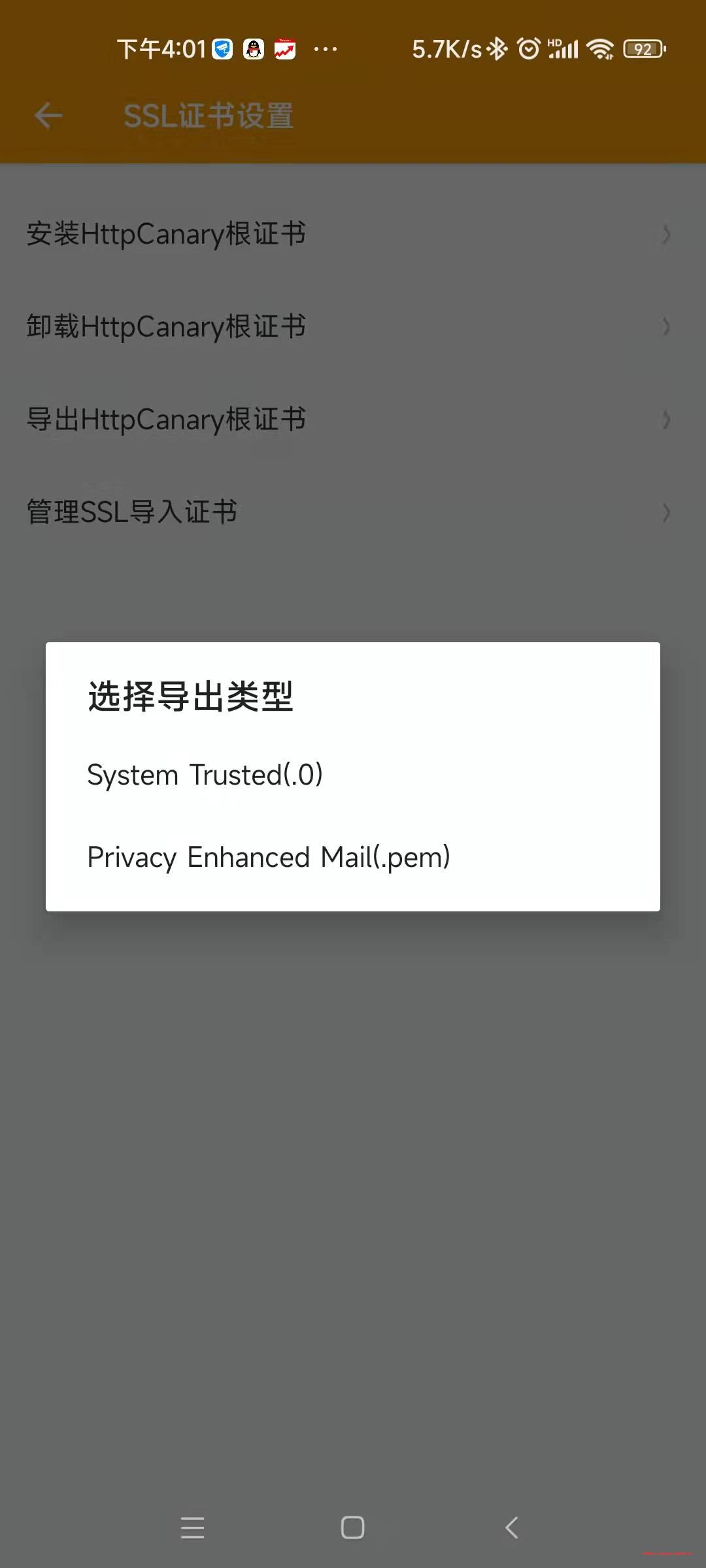The image size is (706, 1568).
Task: Select System Trusted(.0) export type
Action: coord(205,776)
